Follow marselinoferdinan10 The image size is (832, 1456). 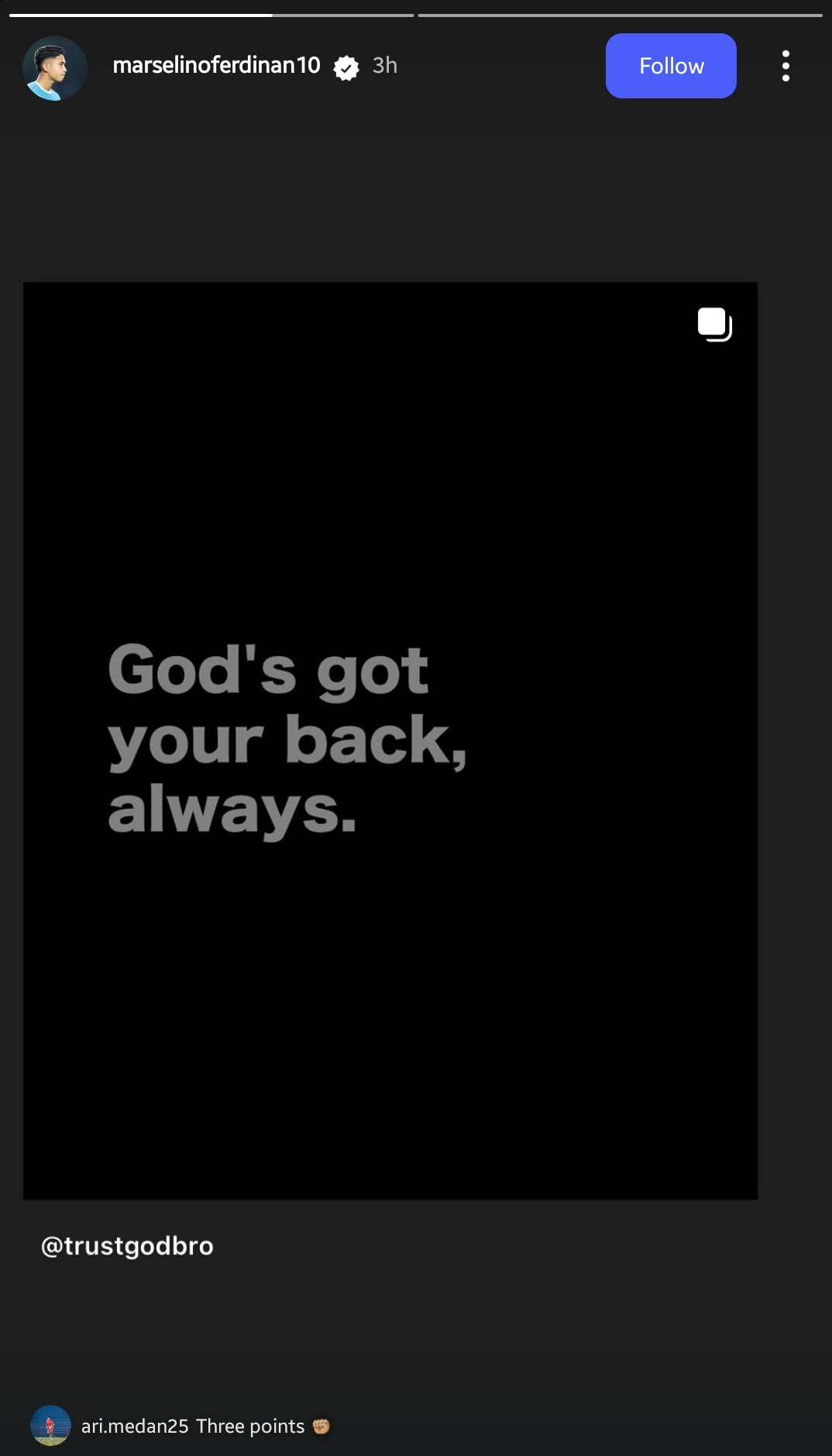point(671,66)
